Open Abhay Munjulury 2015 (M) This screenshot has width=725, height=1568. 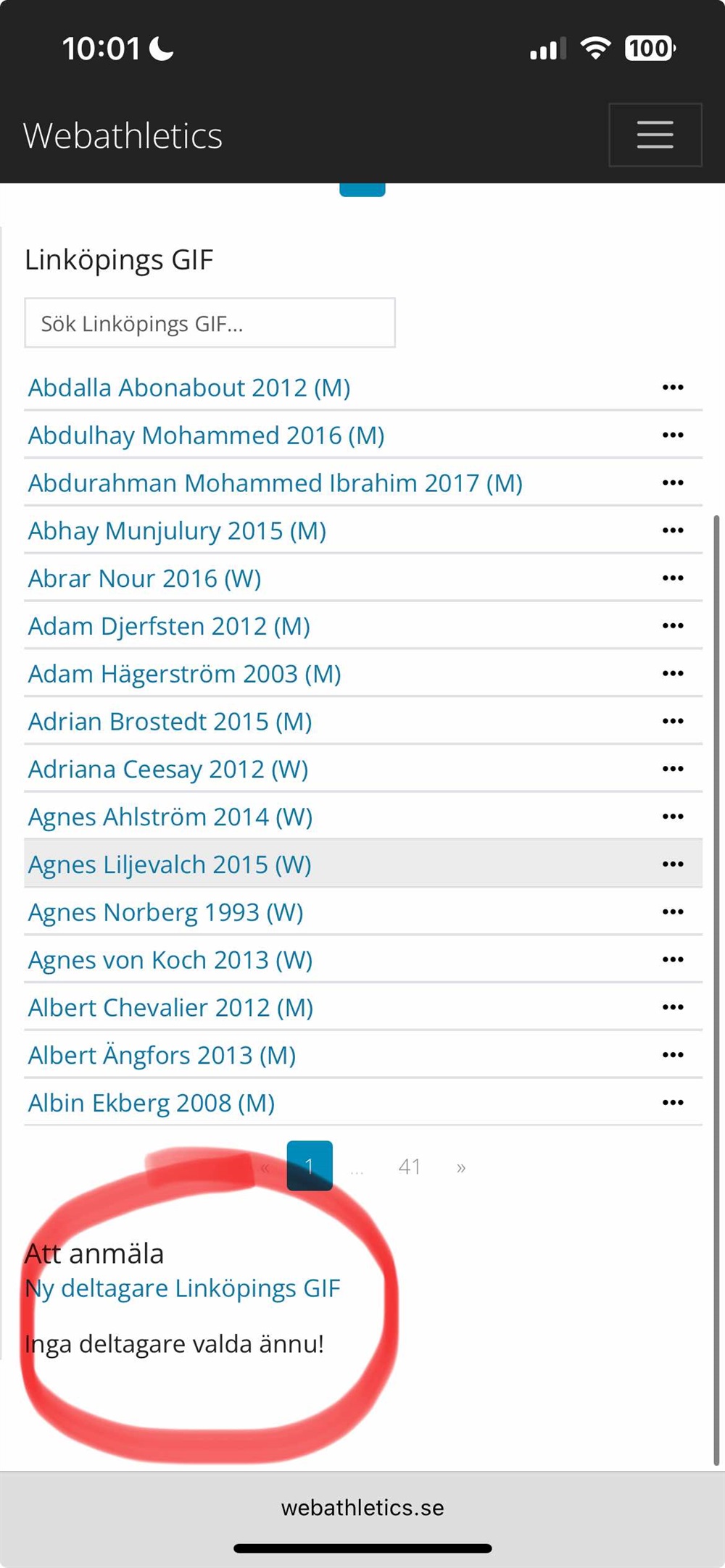pyautogui.click(x=178, y=531)
